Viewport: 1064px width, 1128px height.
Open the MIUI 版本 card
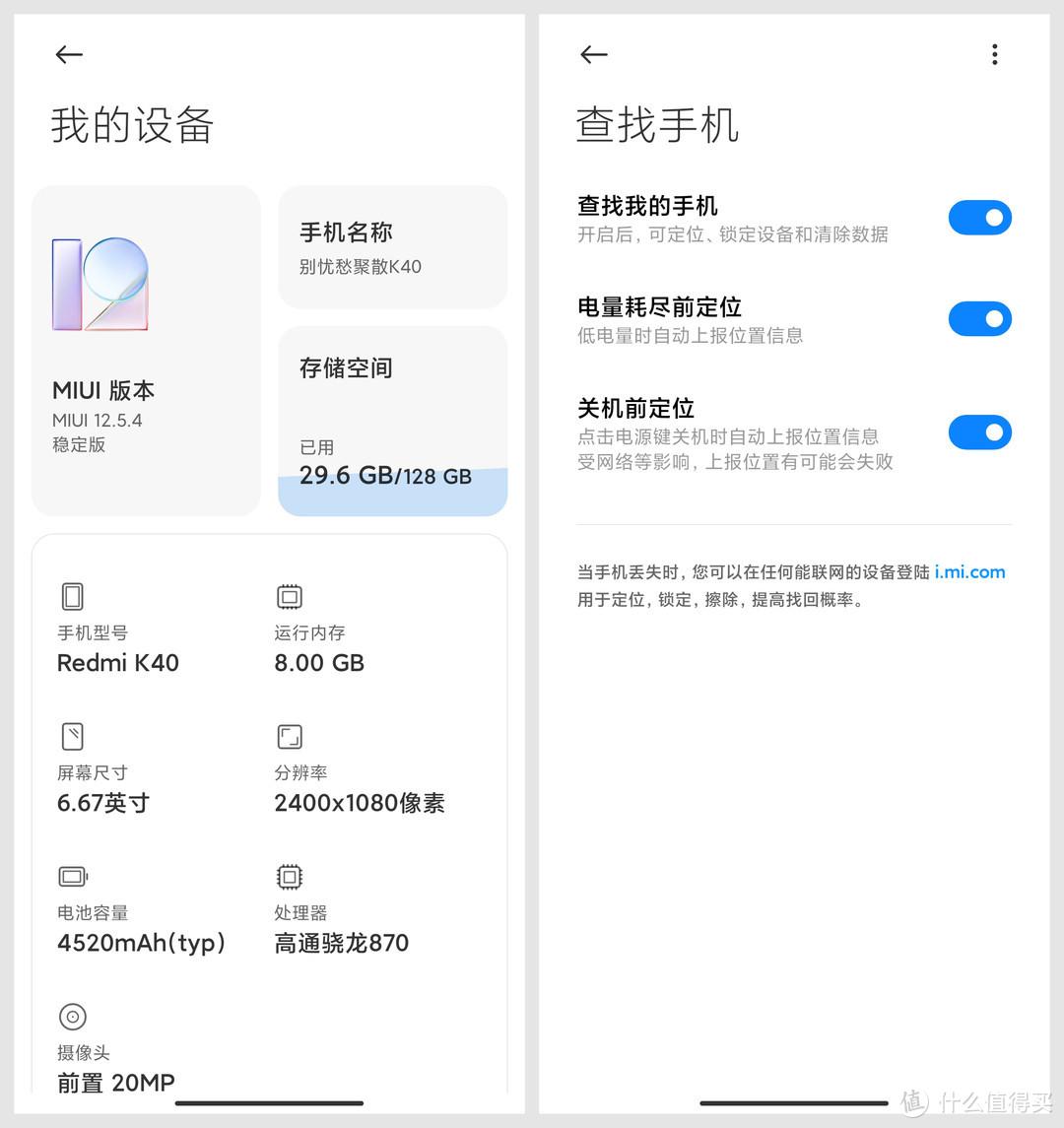click(x=146, y=350)
